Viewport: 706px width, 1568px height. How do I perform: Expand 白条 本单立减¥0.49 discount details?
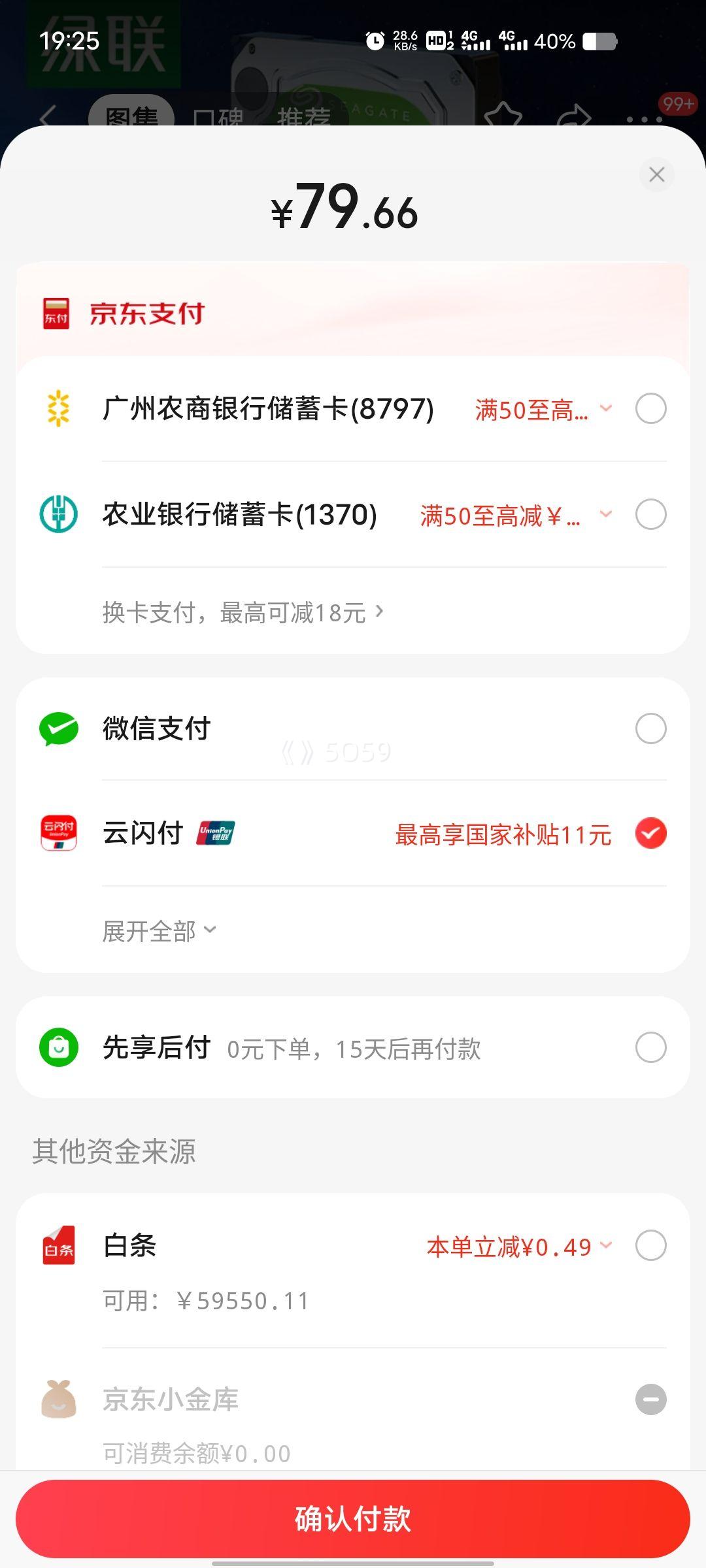[x=606, y=1246]
